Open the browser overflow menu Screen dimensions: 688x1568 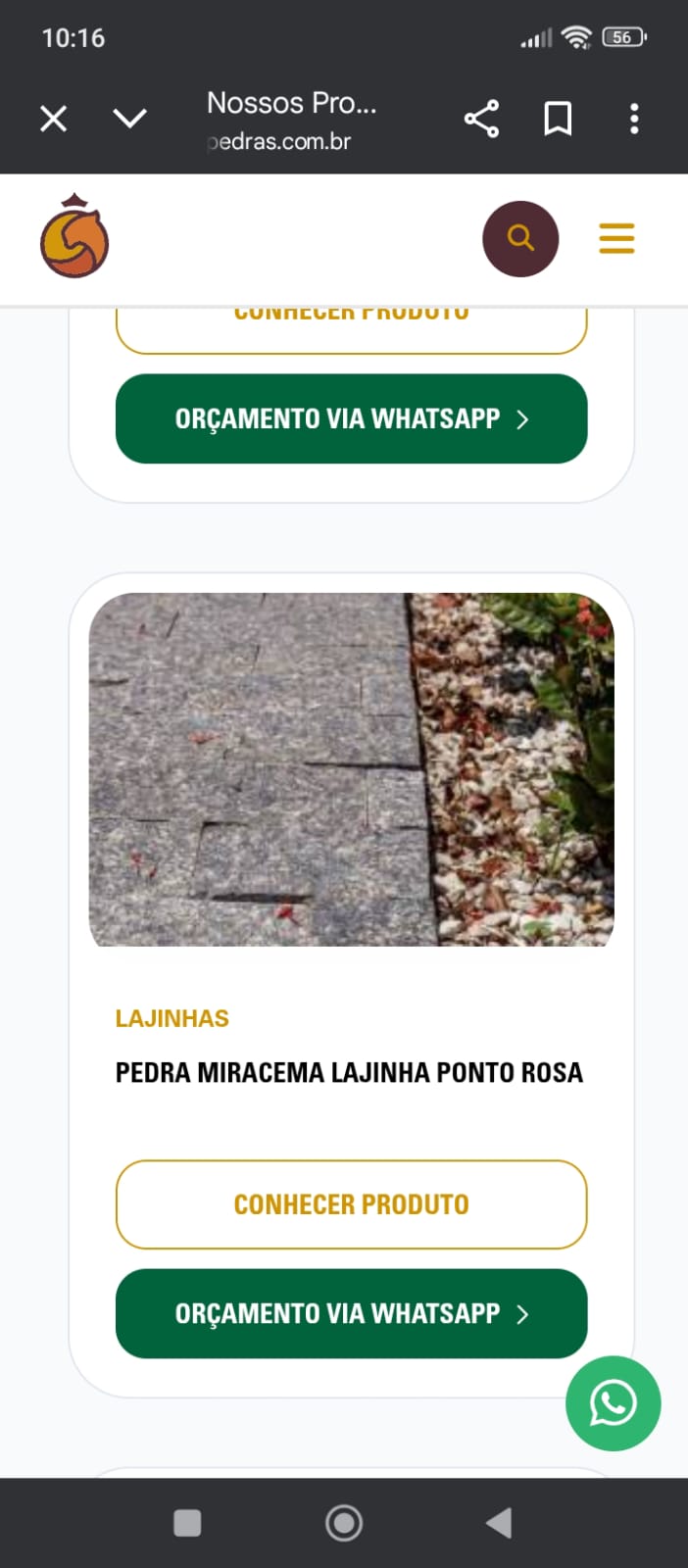634,120
